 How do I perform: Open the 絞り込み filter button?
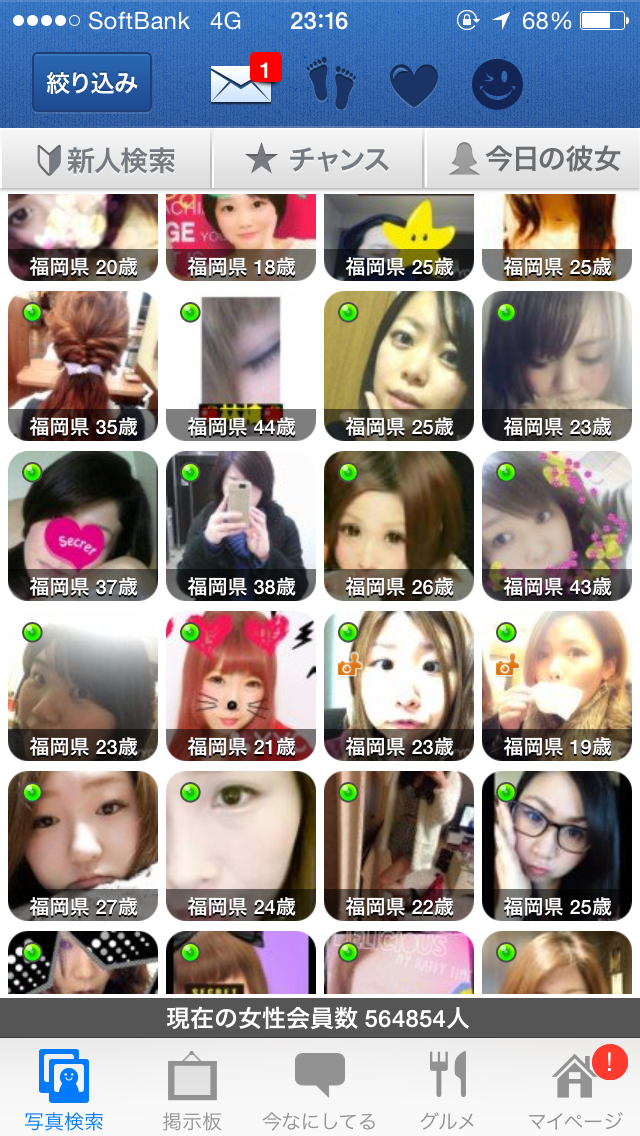click(92, 82)
